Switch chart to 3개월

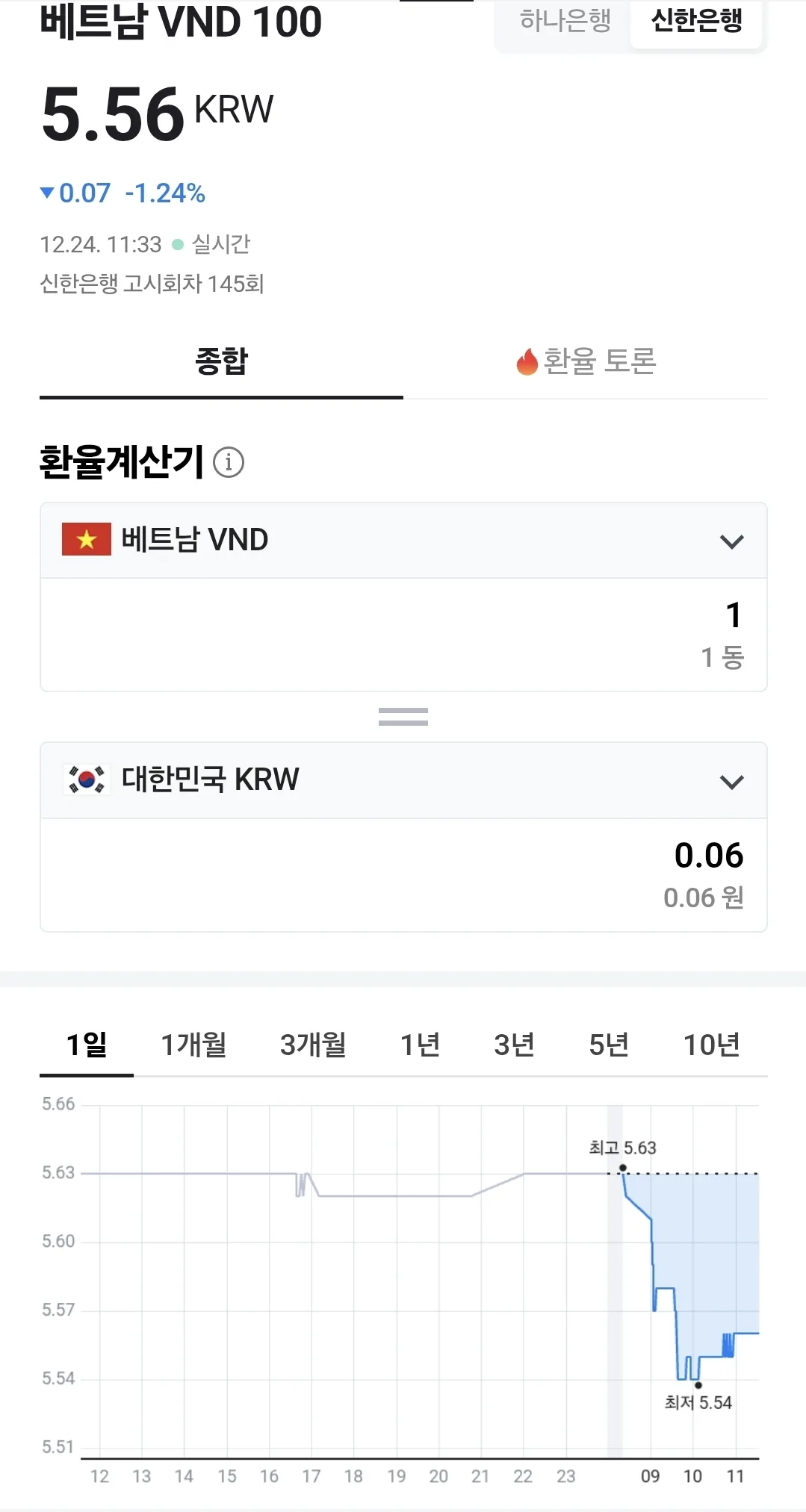(313, 1045)
